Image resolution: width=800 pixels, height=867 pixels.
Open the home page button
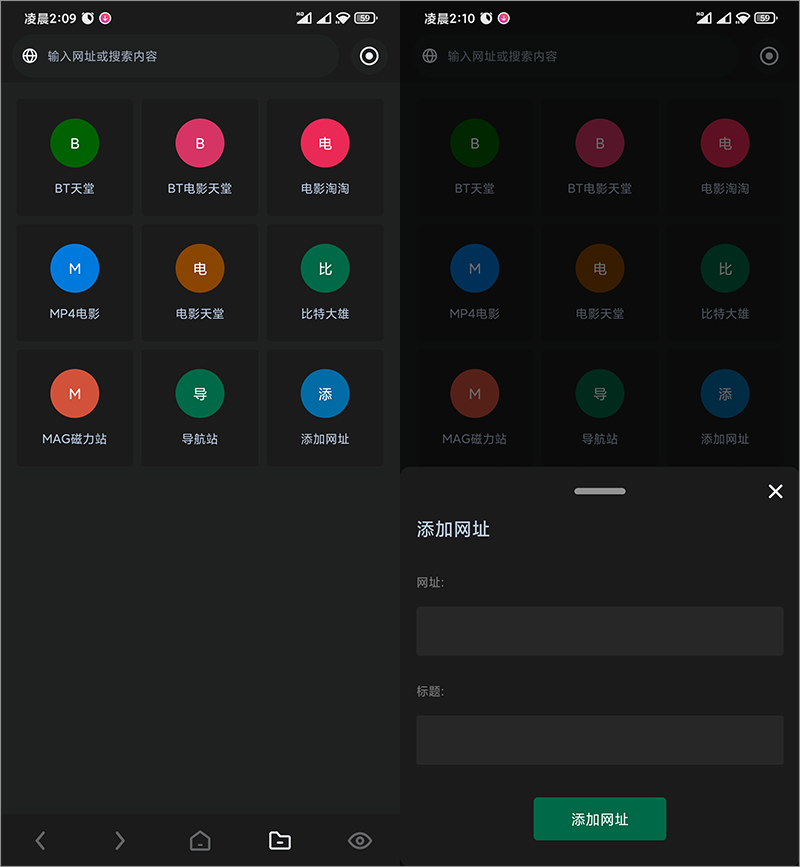[x=200, y=840]
